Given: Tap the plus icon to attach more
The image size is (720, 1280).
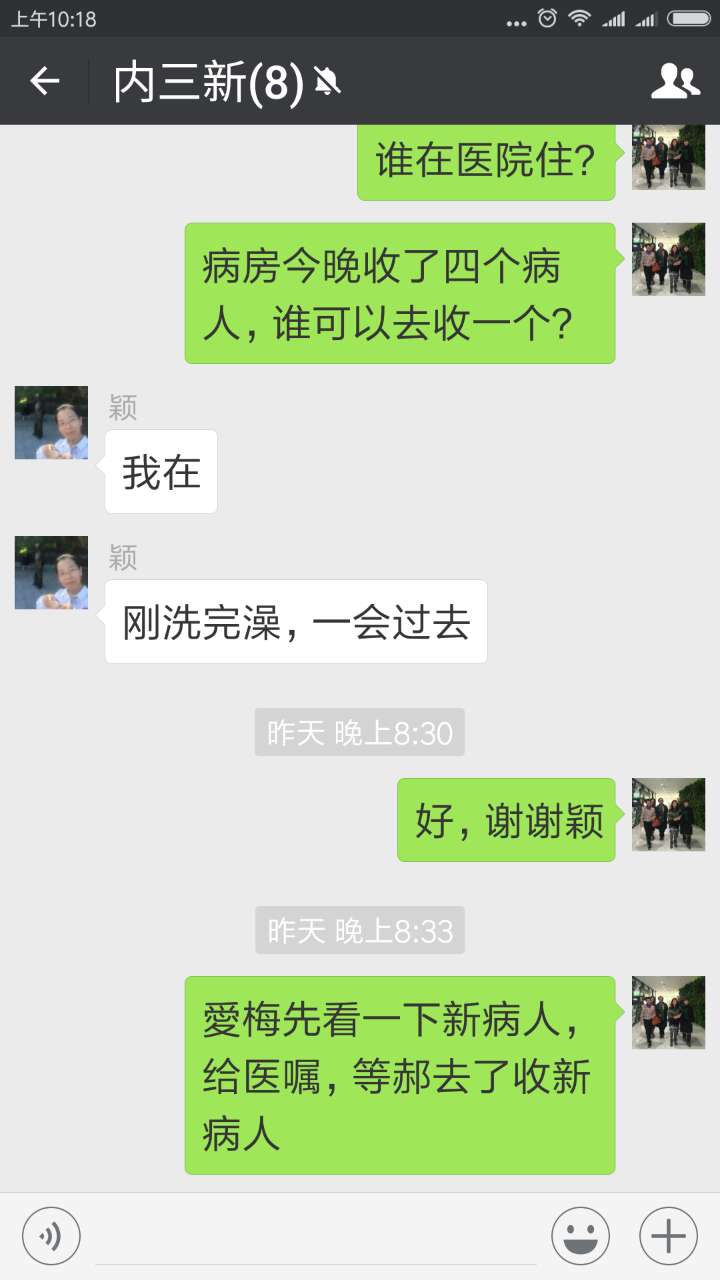Looking at the screenshot, I should [666, 1236].
